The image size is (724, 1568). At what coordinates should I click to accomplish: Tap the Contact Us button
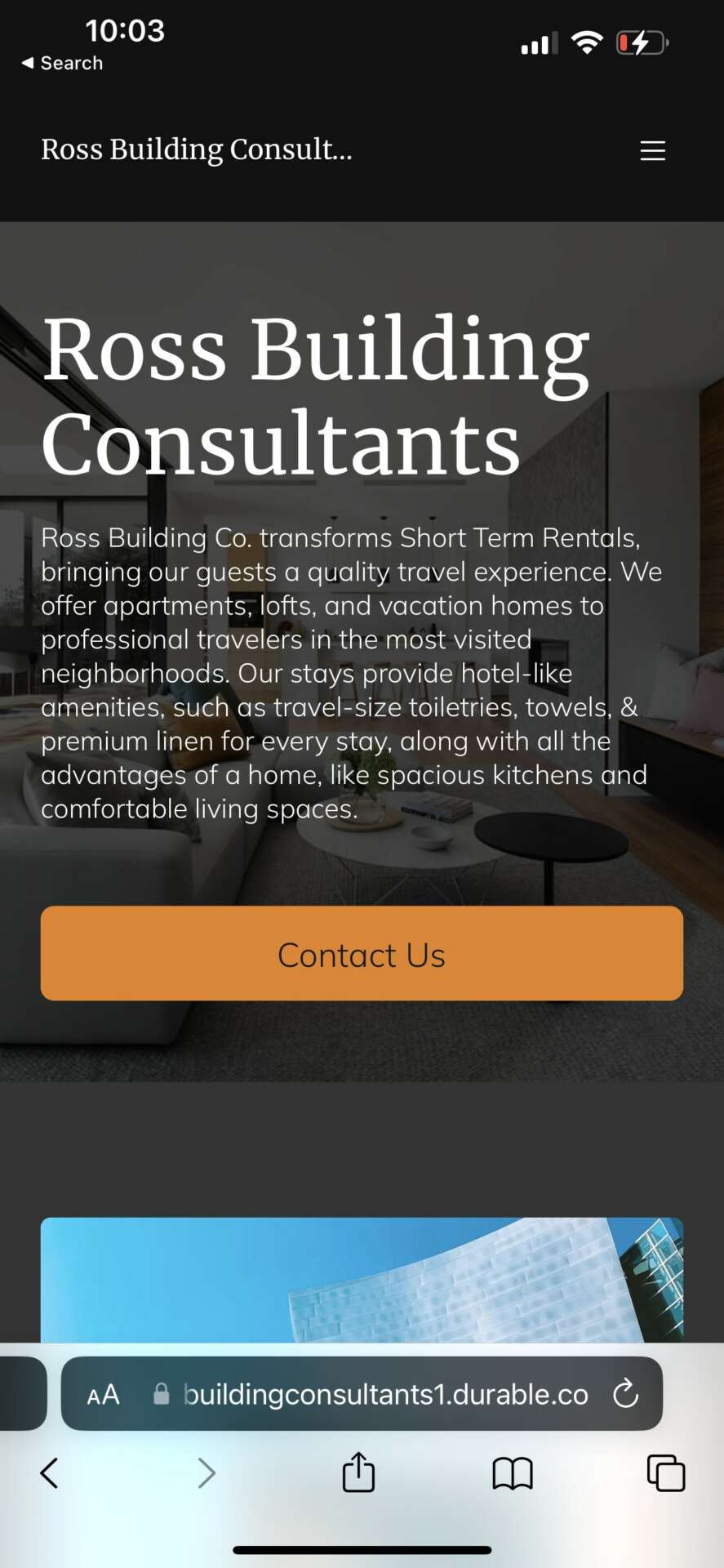tap(362, 953)
